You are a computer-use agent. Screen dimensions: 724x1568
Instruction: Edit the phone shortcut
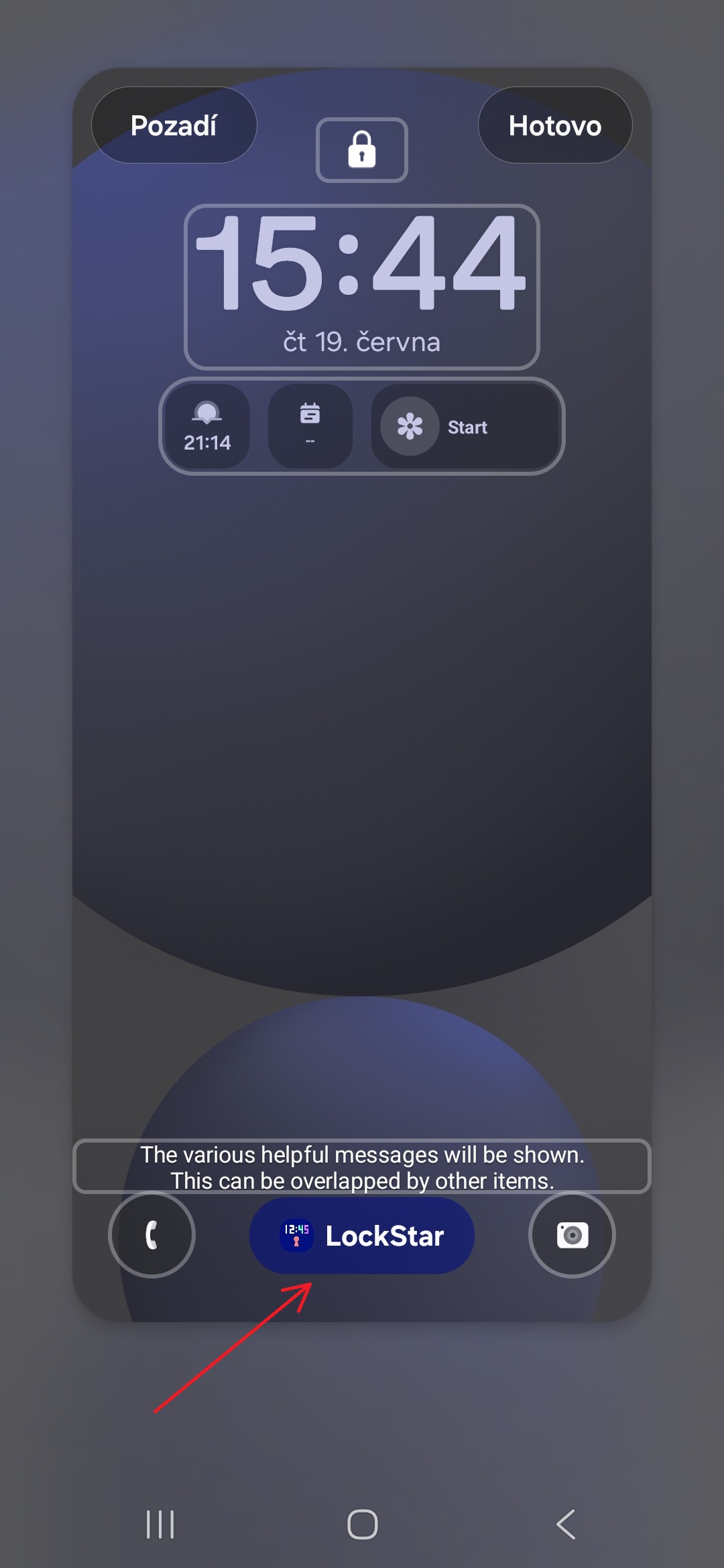[x=152, y=1234]
